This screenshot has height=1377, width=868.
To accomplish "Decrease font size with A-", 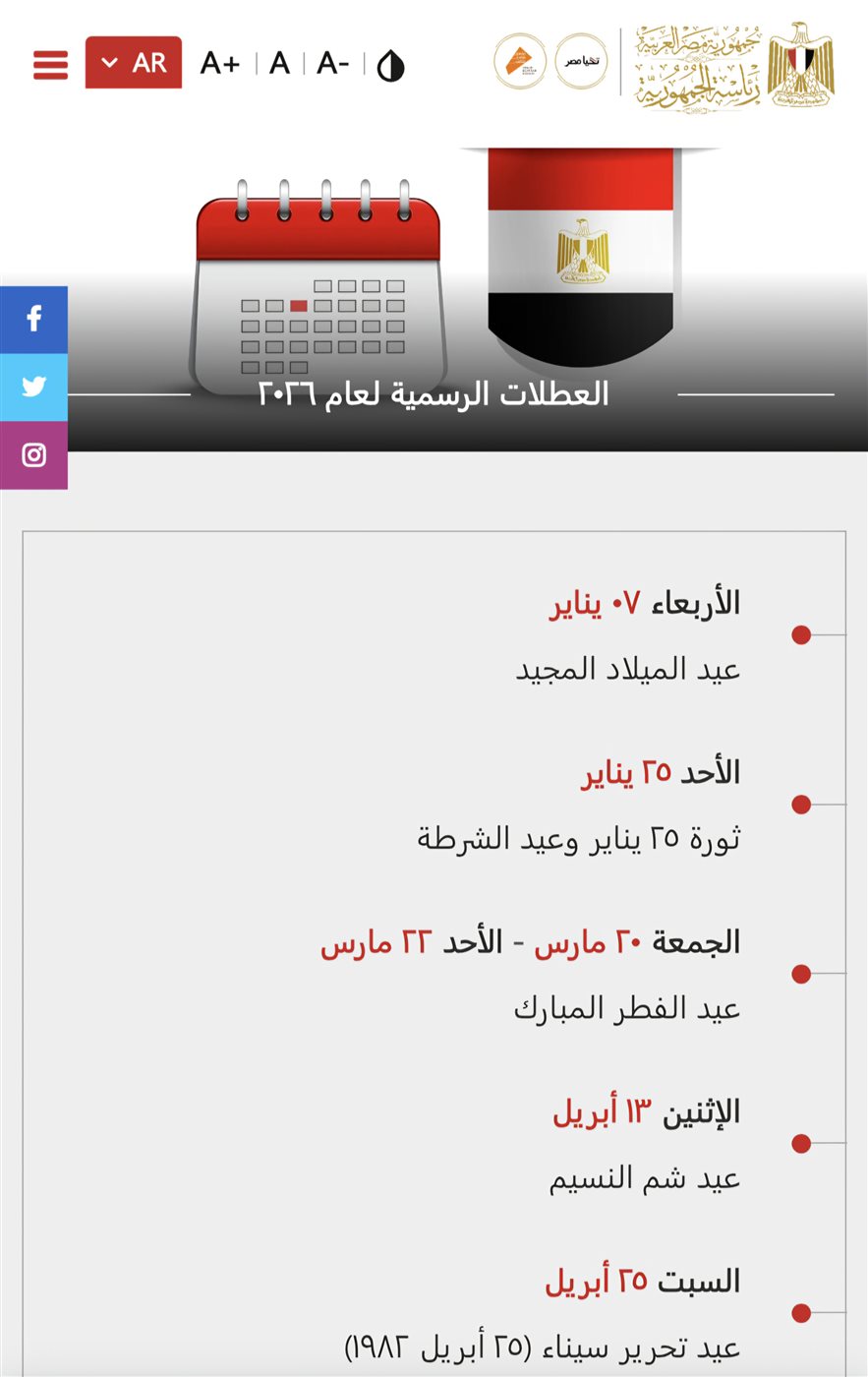I will (333, 64).
